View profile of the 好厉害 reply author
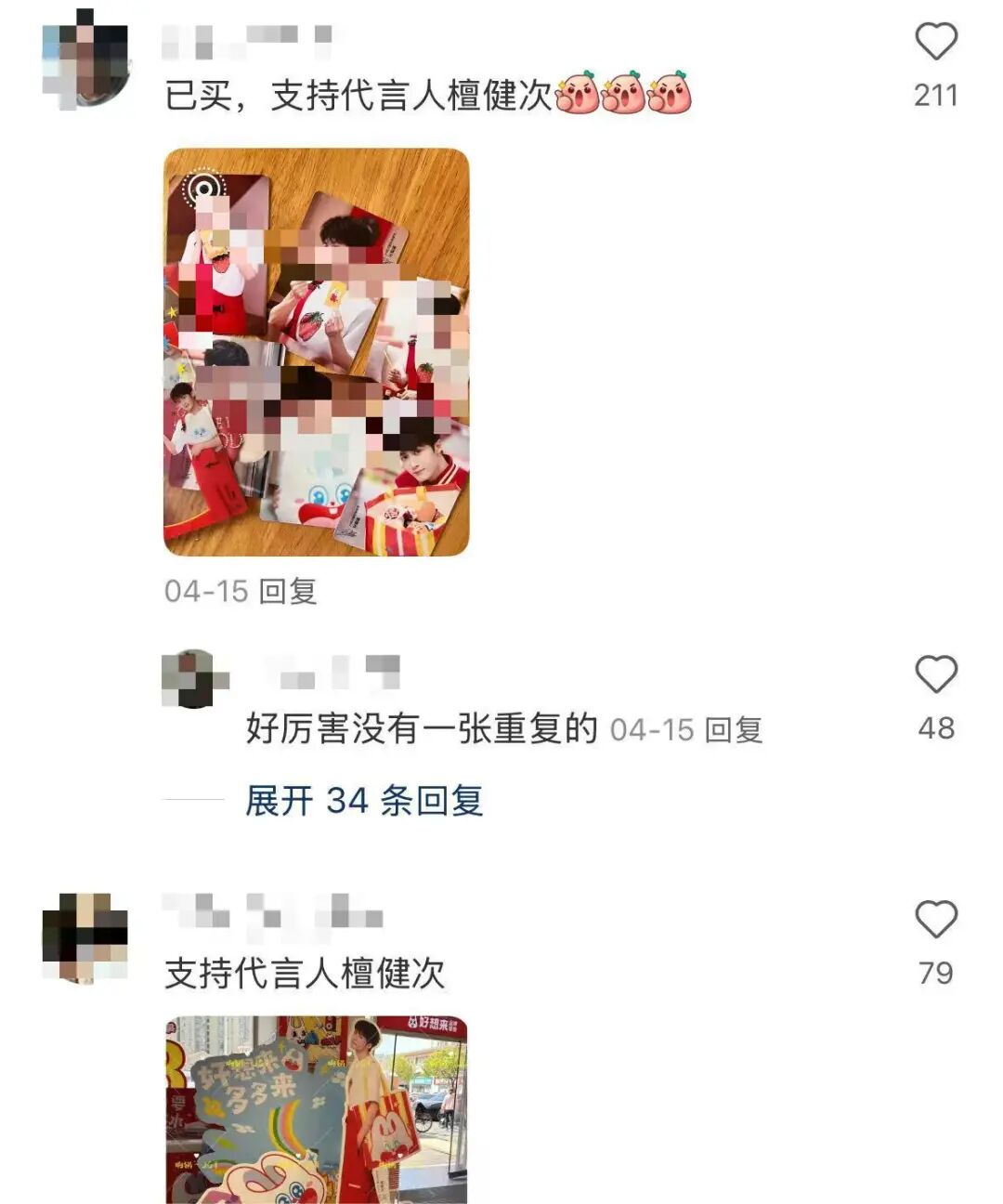This screenshot has height=1204, width=1003. [194, 678]
